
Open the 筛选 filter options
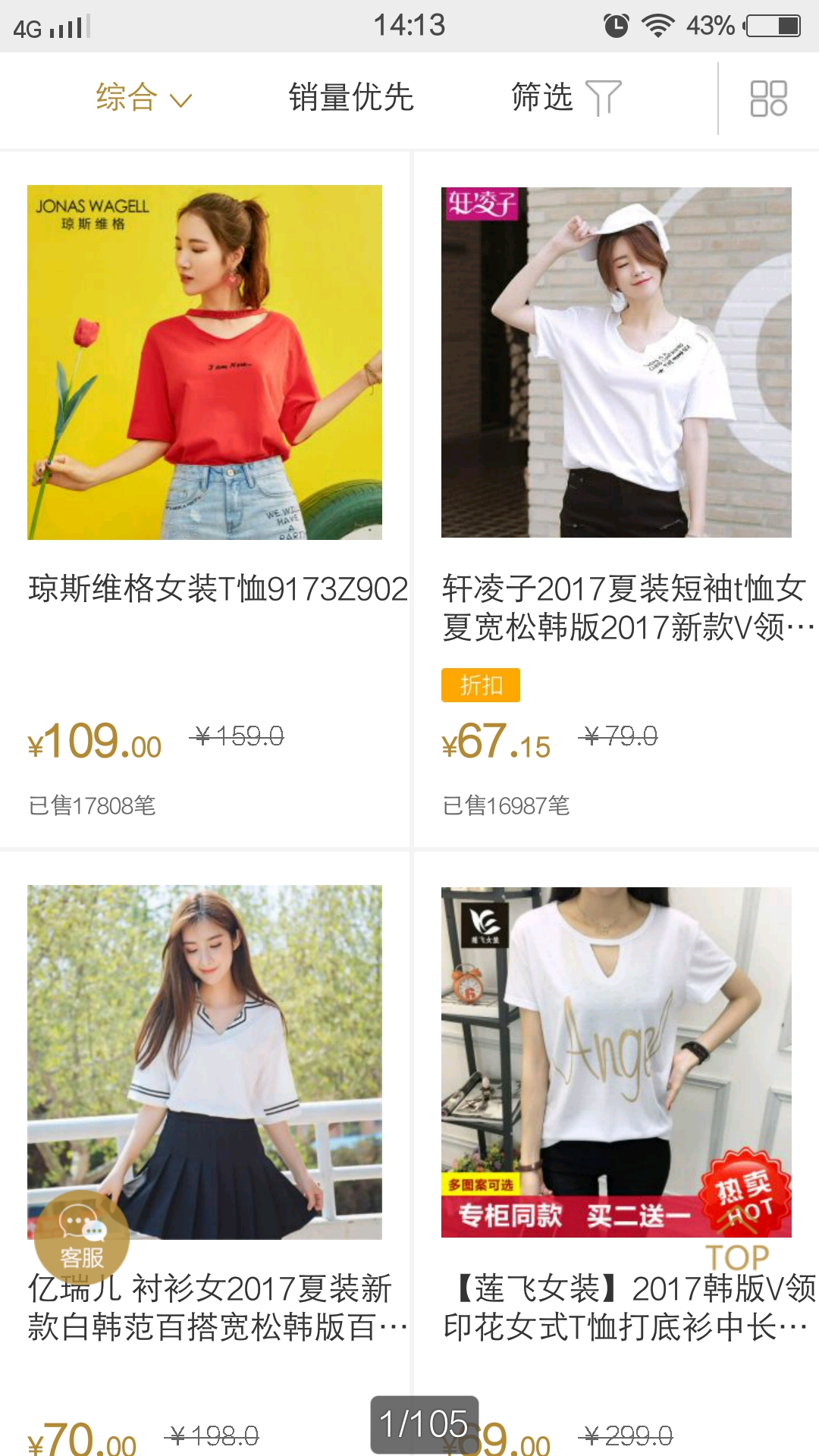[x=565, y=98]
